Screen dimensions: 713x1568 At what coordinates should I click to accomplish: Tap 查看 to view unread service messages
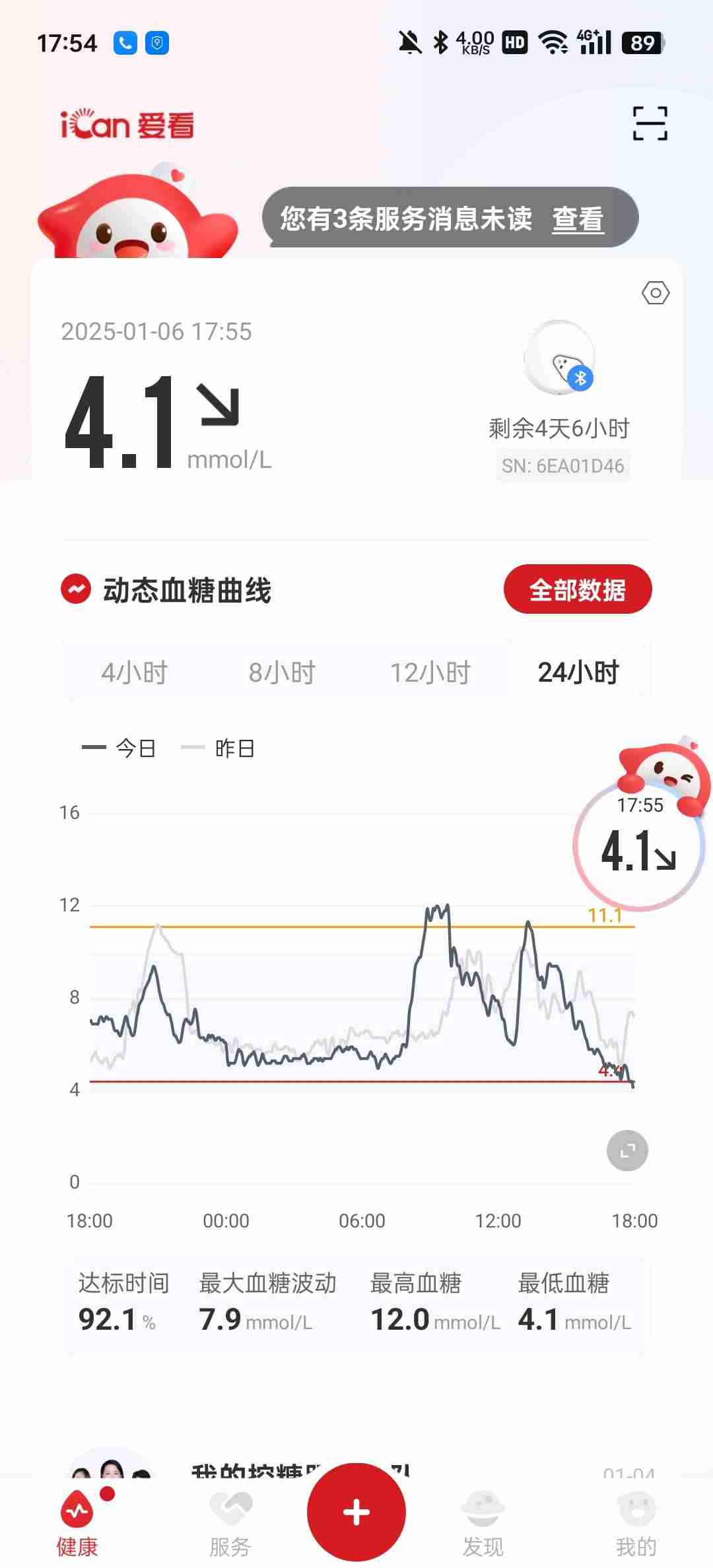578,219
